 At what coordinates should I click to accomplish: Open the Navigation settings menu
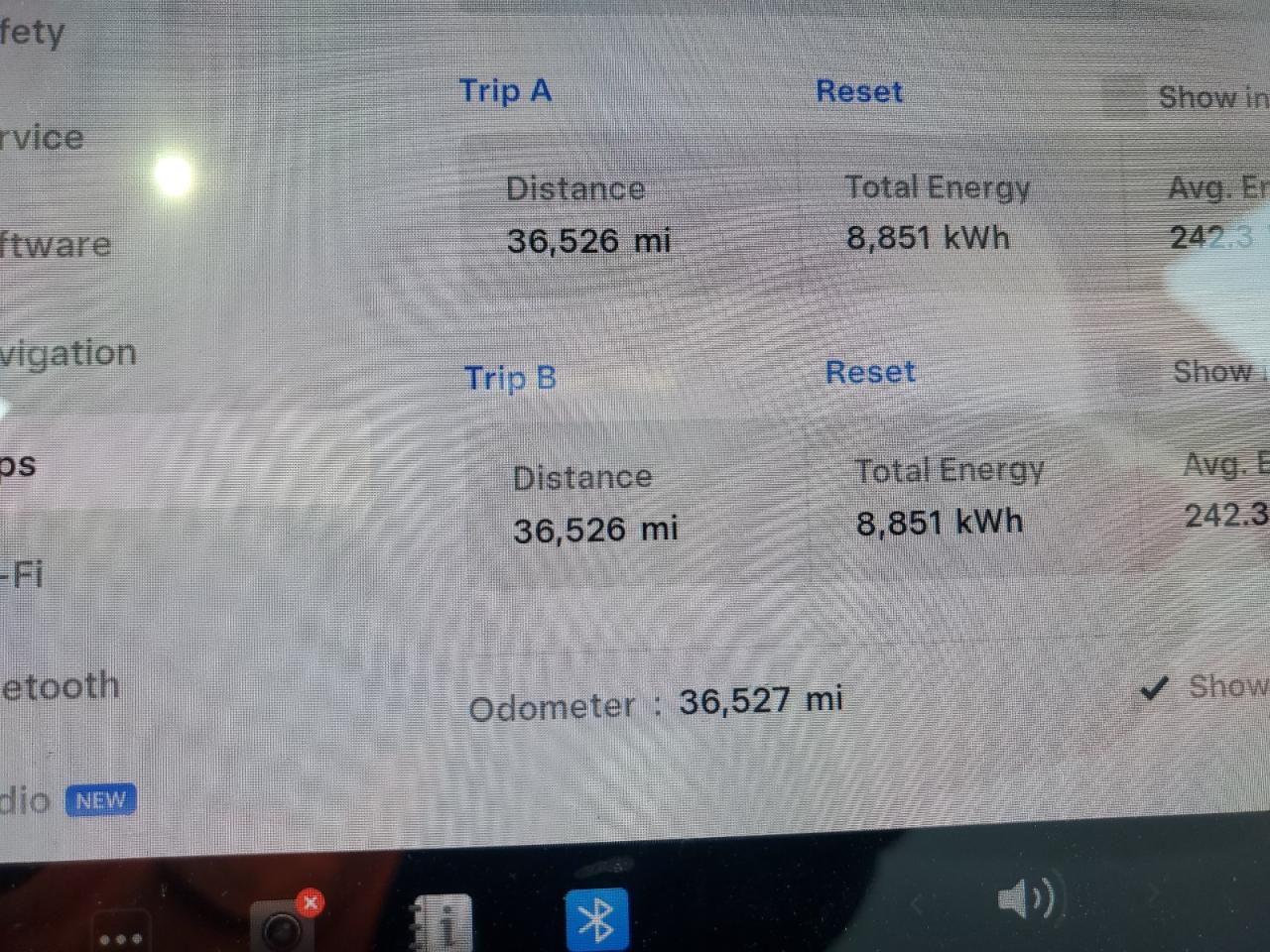click(x=67, y=353)
